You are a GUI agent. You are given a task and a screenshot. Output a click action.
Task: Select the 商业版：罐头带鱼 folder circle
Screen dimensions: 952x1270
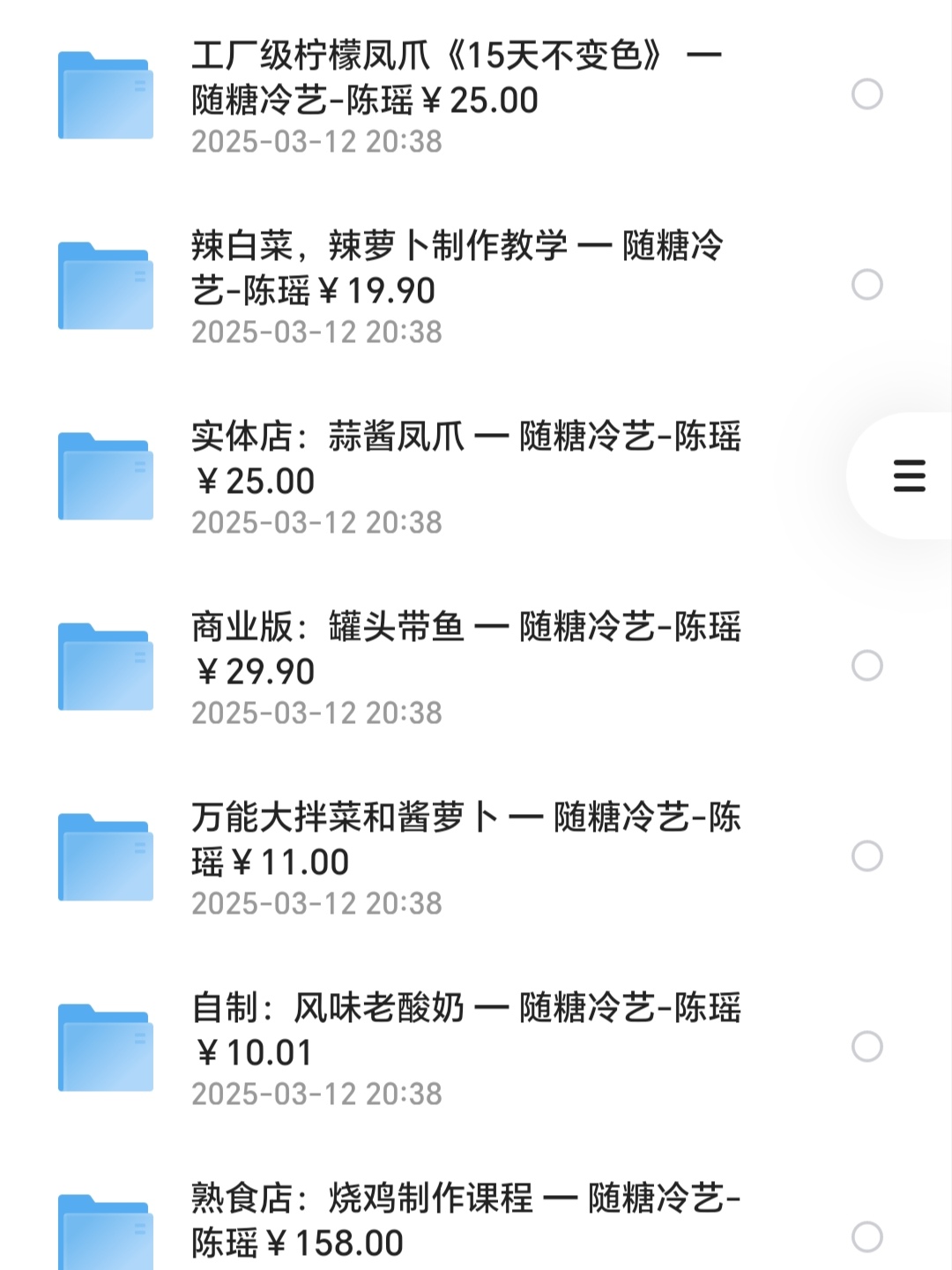[x=867, y=666]
